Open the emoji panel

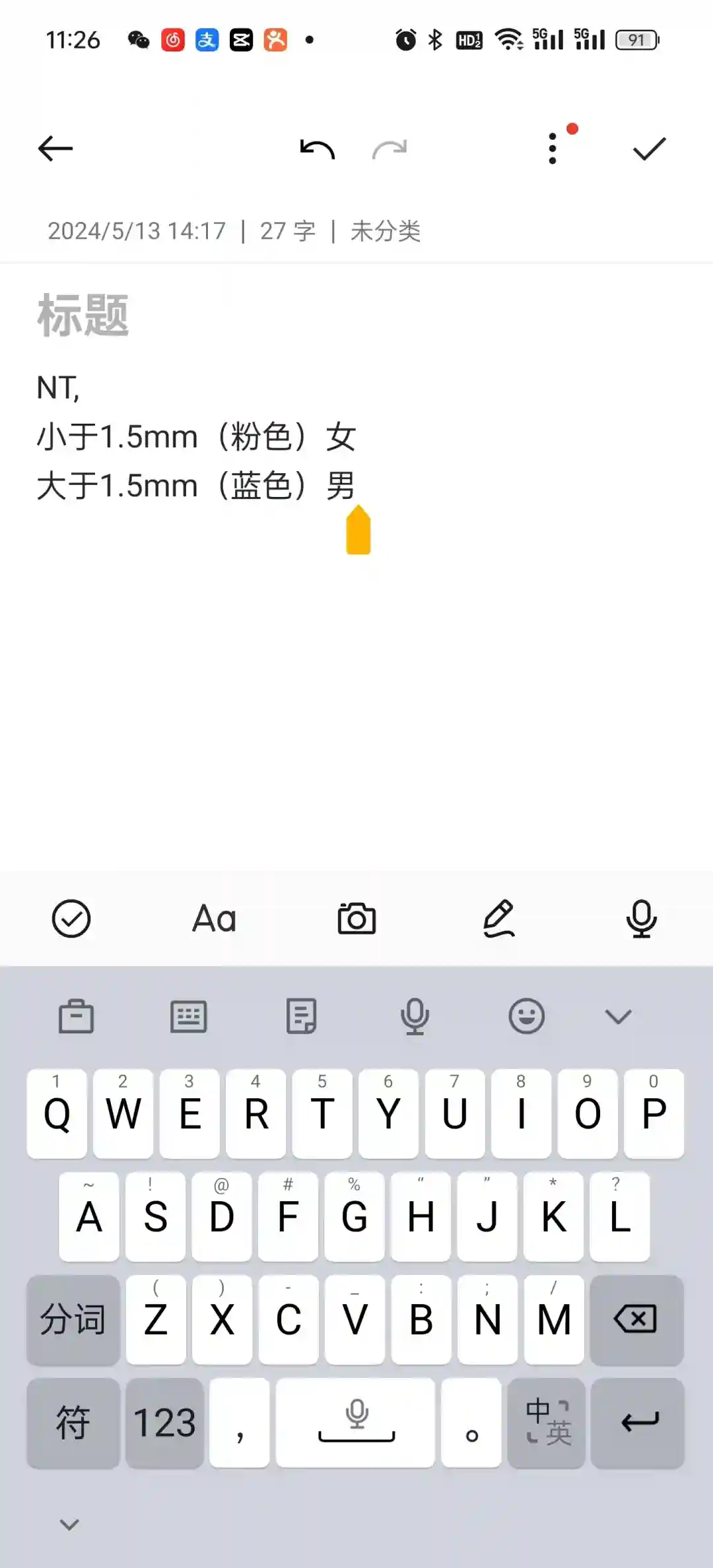(x=526, y=1016)
